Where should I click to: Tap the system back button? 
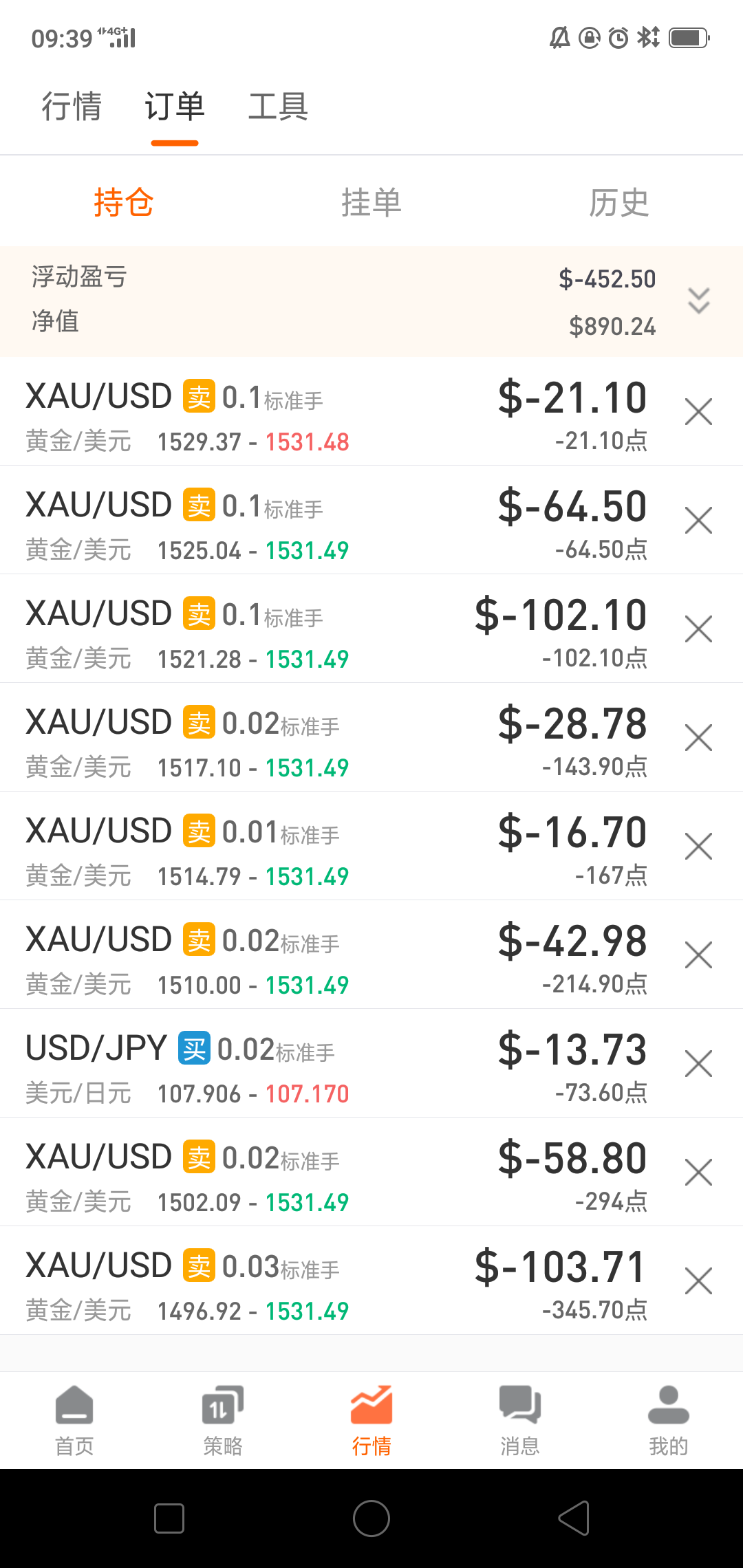pos(574,1518)
